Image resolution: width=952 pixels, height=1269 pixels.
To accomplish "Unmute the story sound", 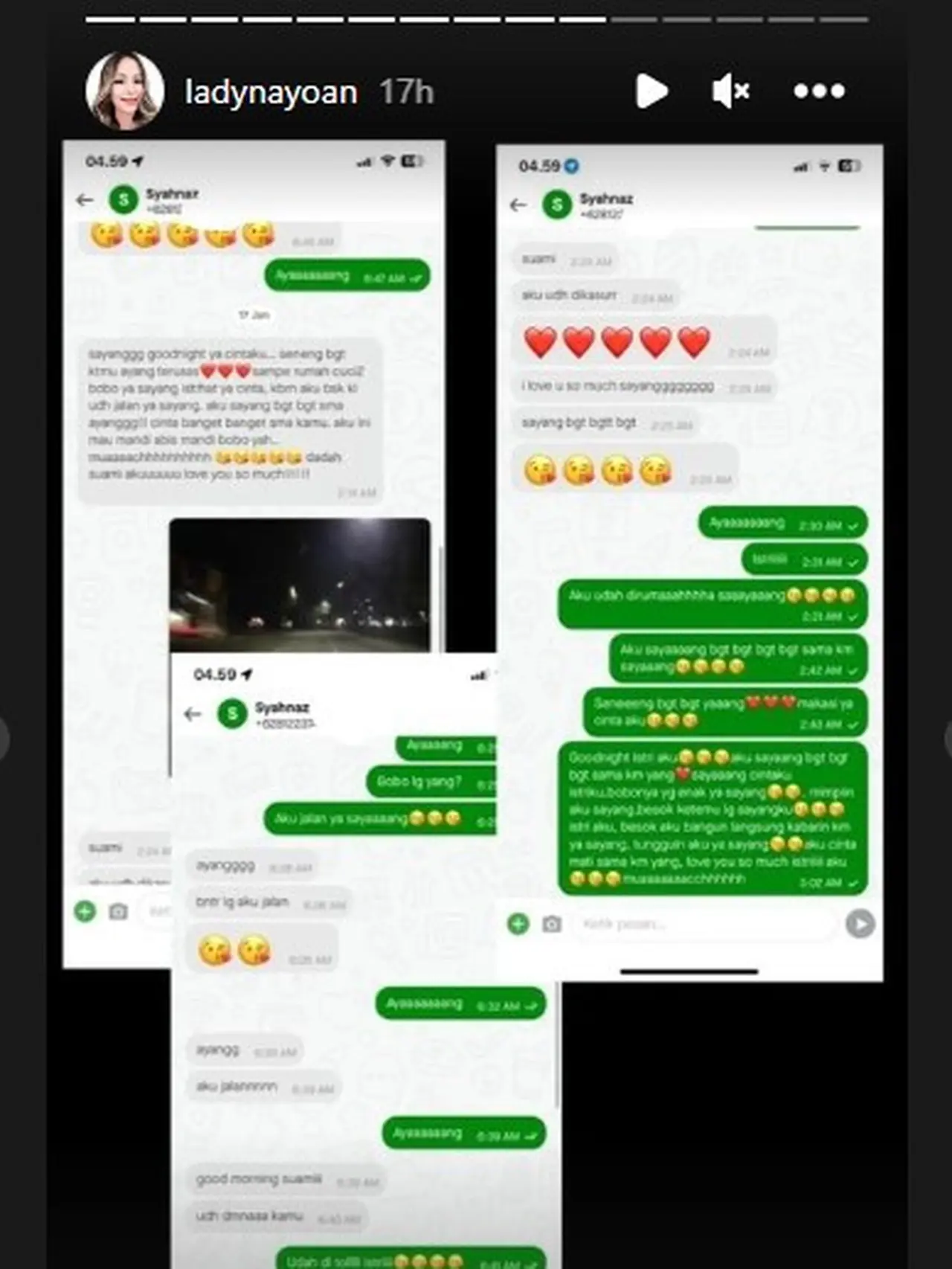I will (730, 91).
